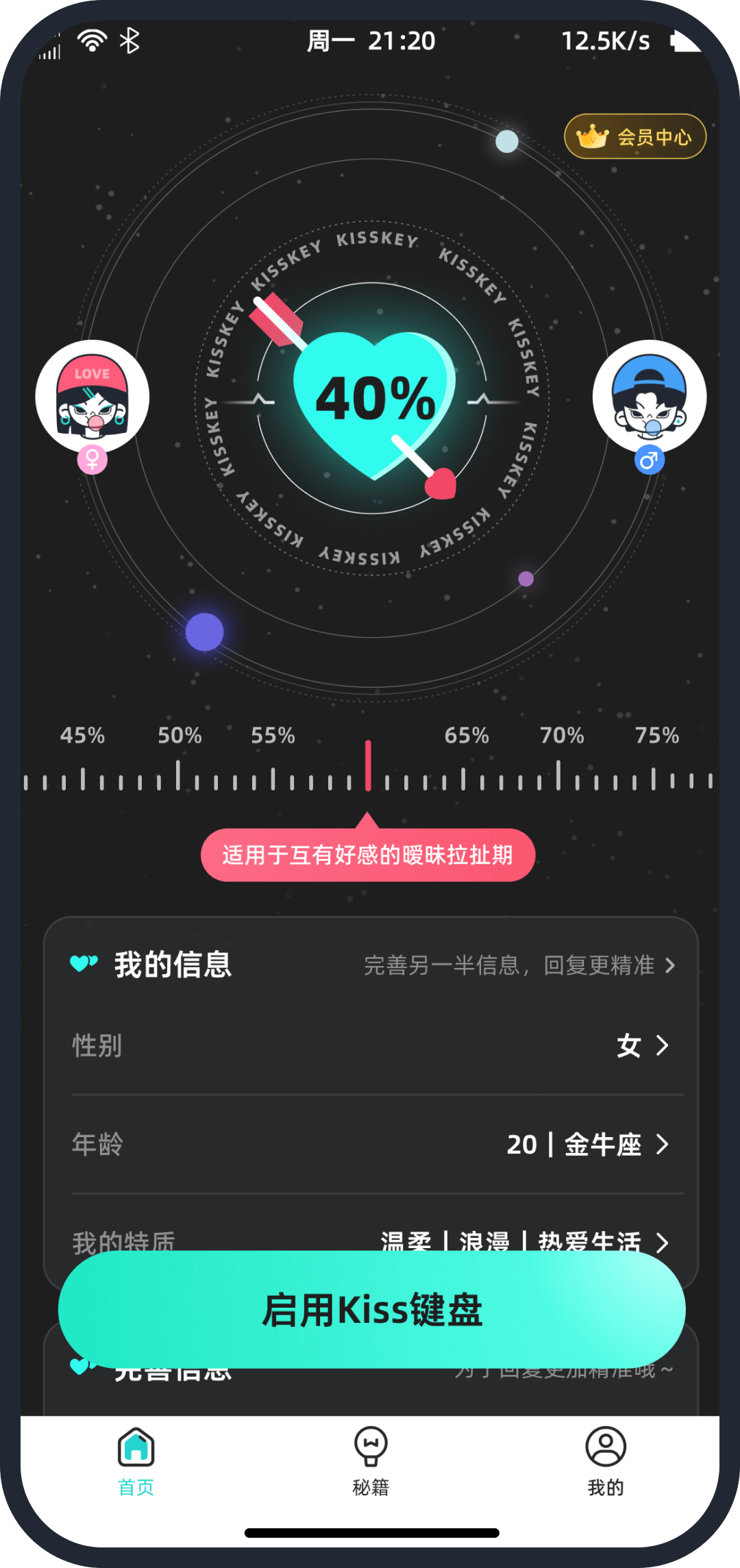Tap the male avatar
Viewport: 740px width, 1568px height.
coord(649,397)
